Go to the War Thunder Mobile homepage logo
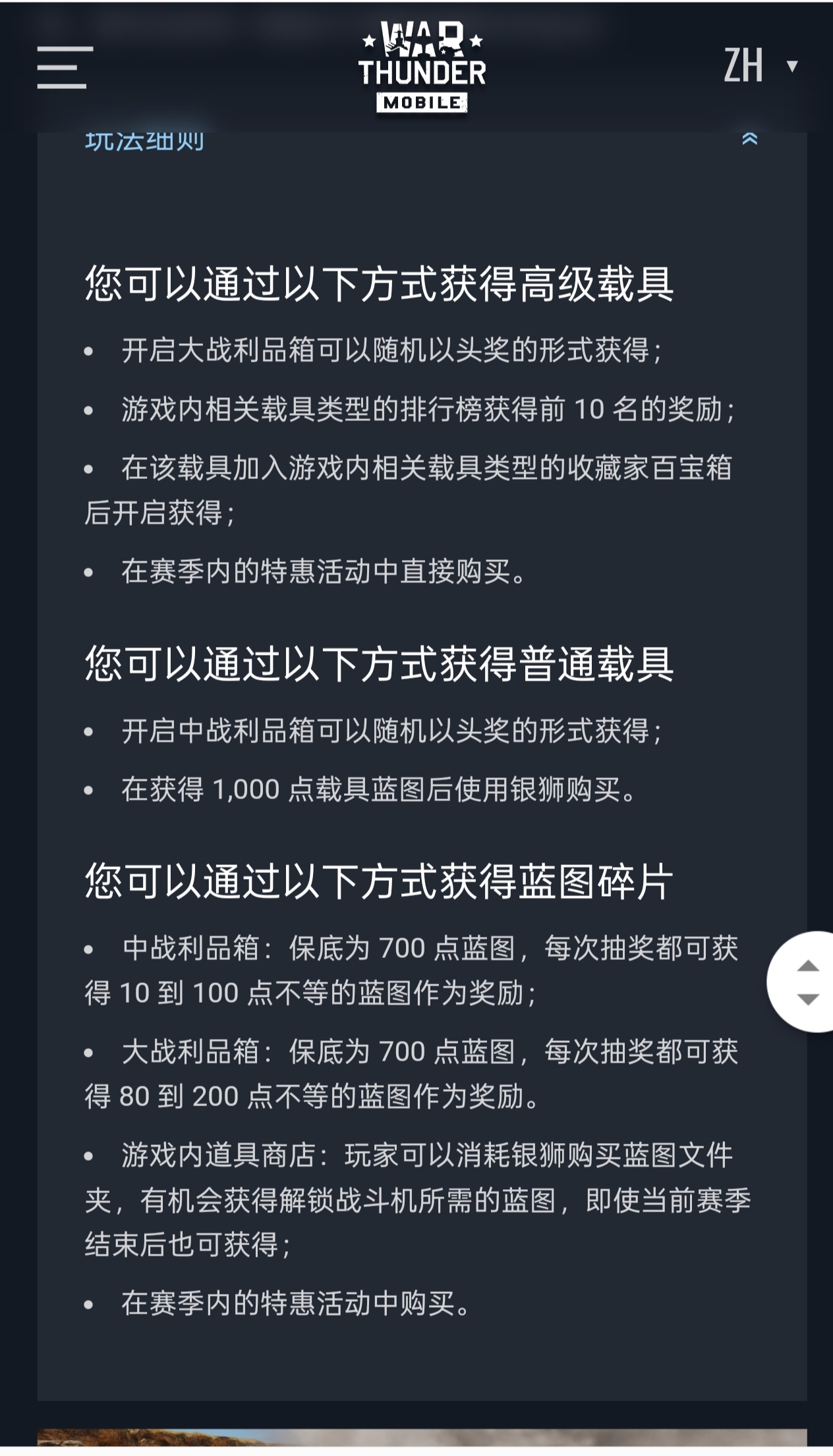 [422, 67]
